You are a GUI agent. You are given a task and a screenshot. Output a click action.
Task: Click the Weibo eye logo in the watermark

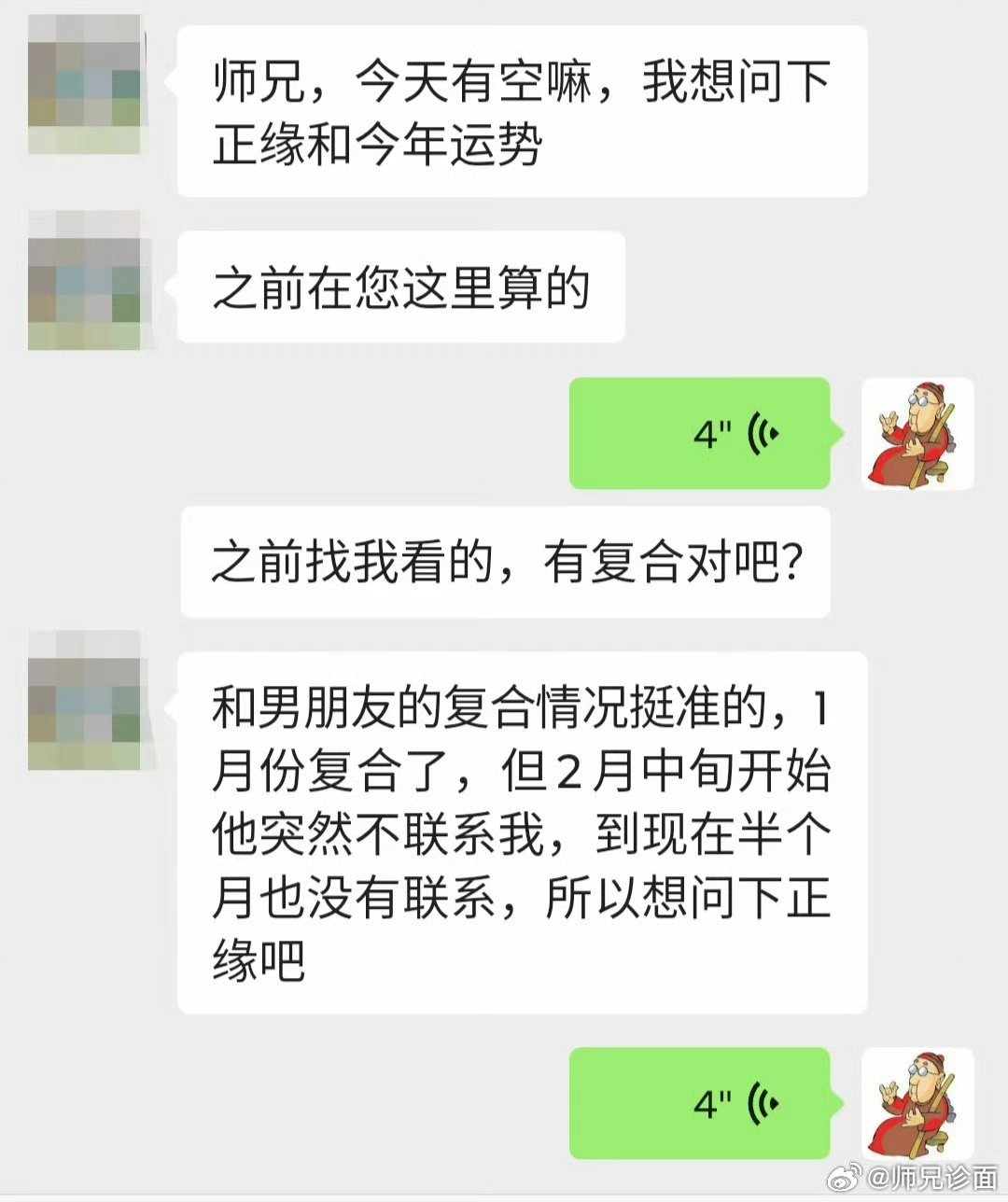tap(845, 1178)
